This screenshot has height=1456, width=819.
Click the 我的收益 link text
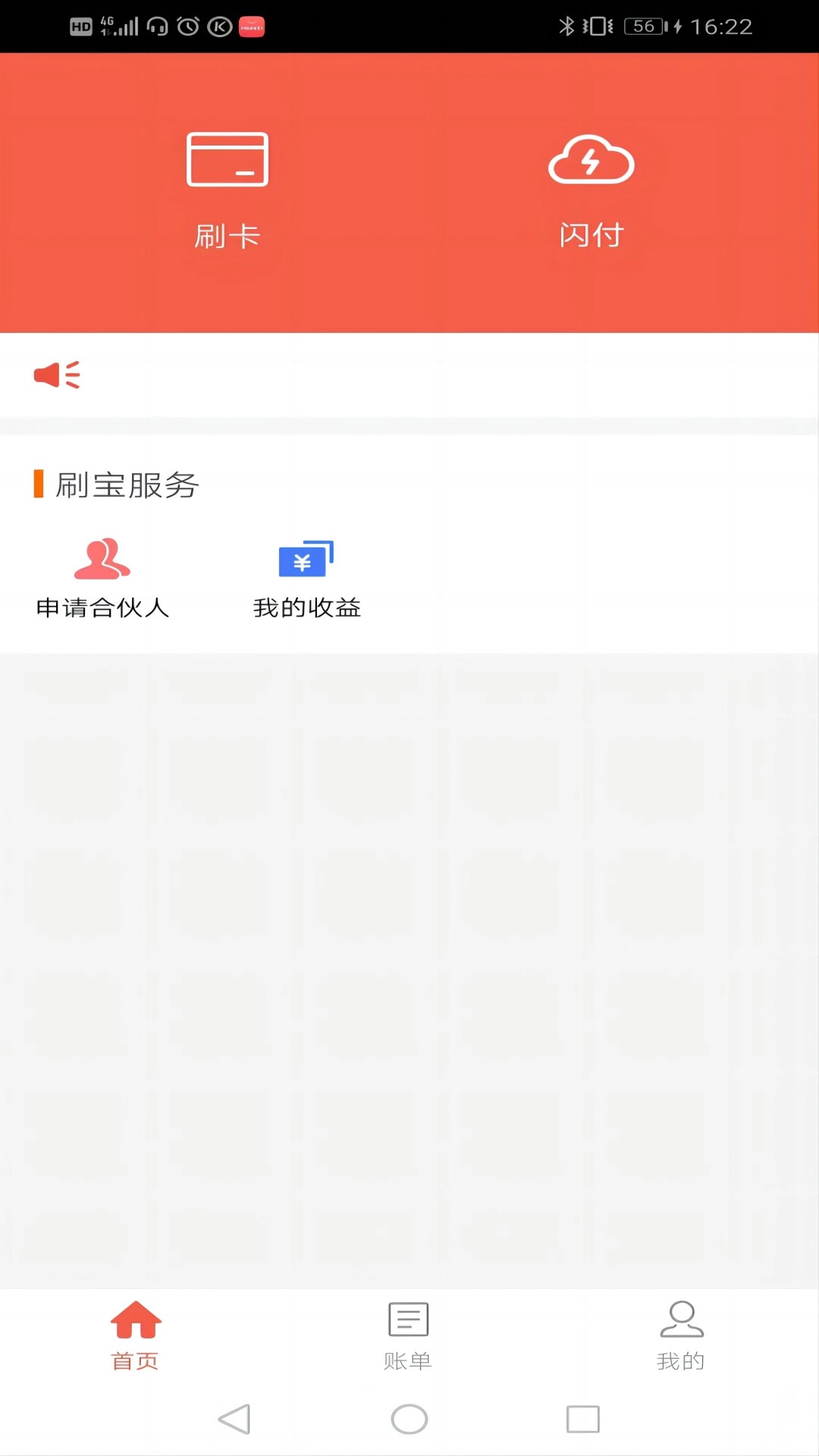[307, 607]
